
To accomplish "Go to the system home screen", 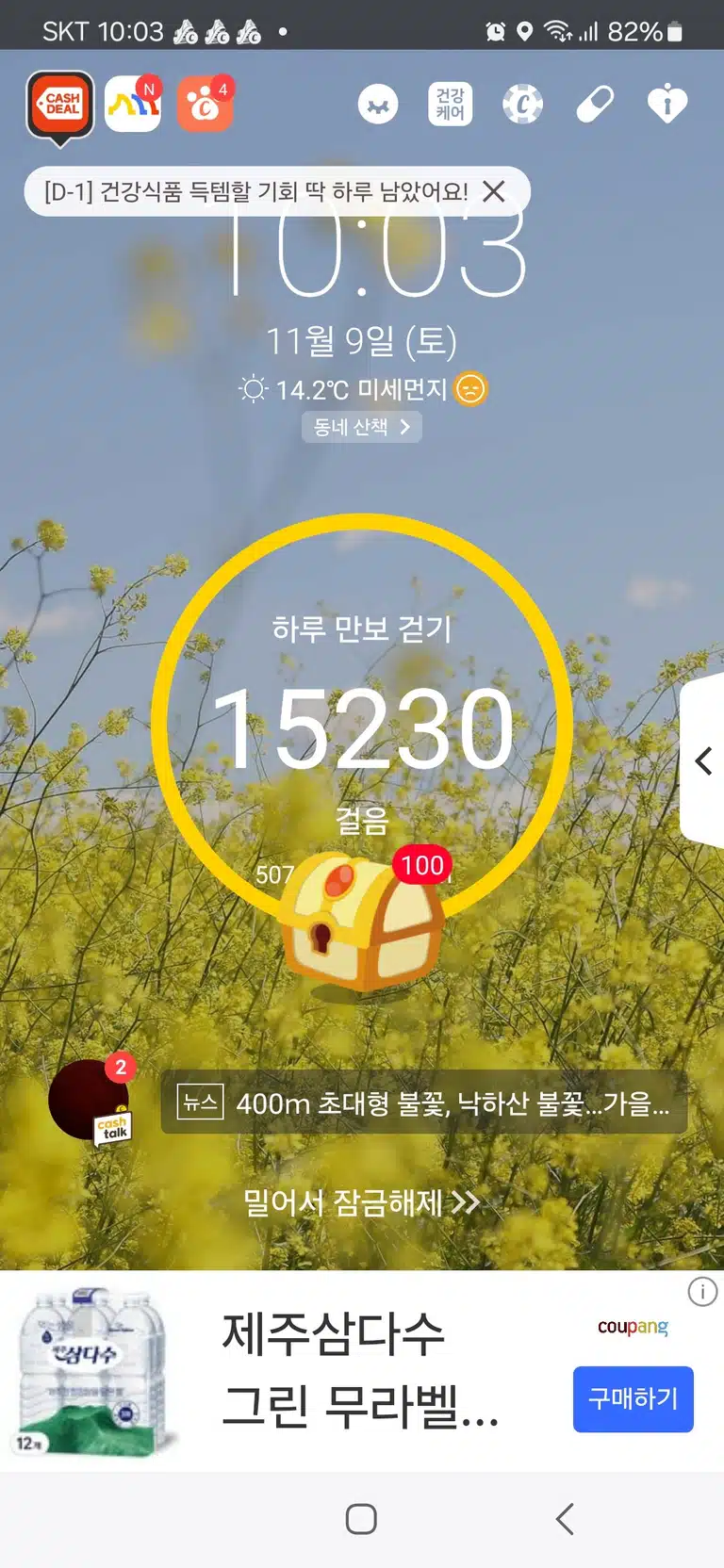I will tap(361, 1519).
